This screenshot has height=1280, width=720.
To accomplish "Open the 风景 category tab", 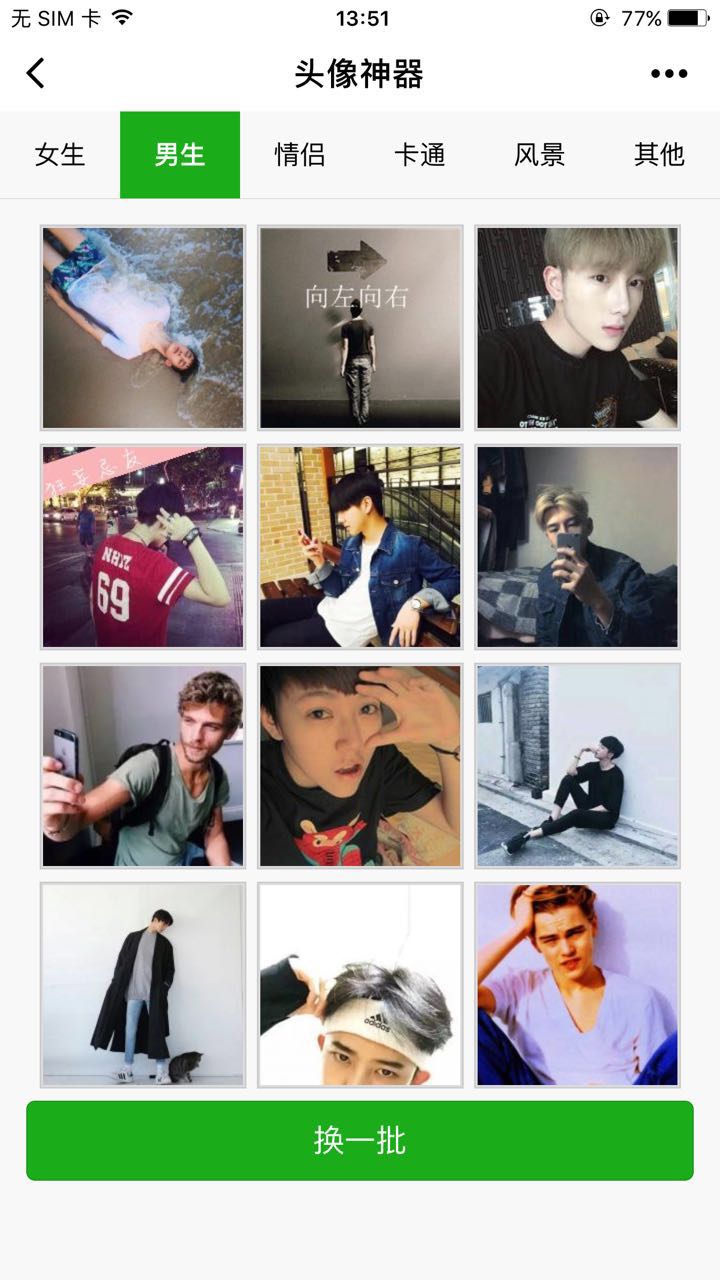I will [x=540, y=155].
